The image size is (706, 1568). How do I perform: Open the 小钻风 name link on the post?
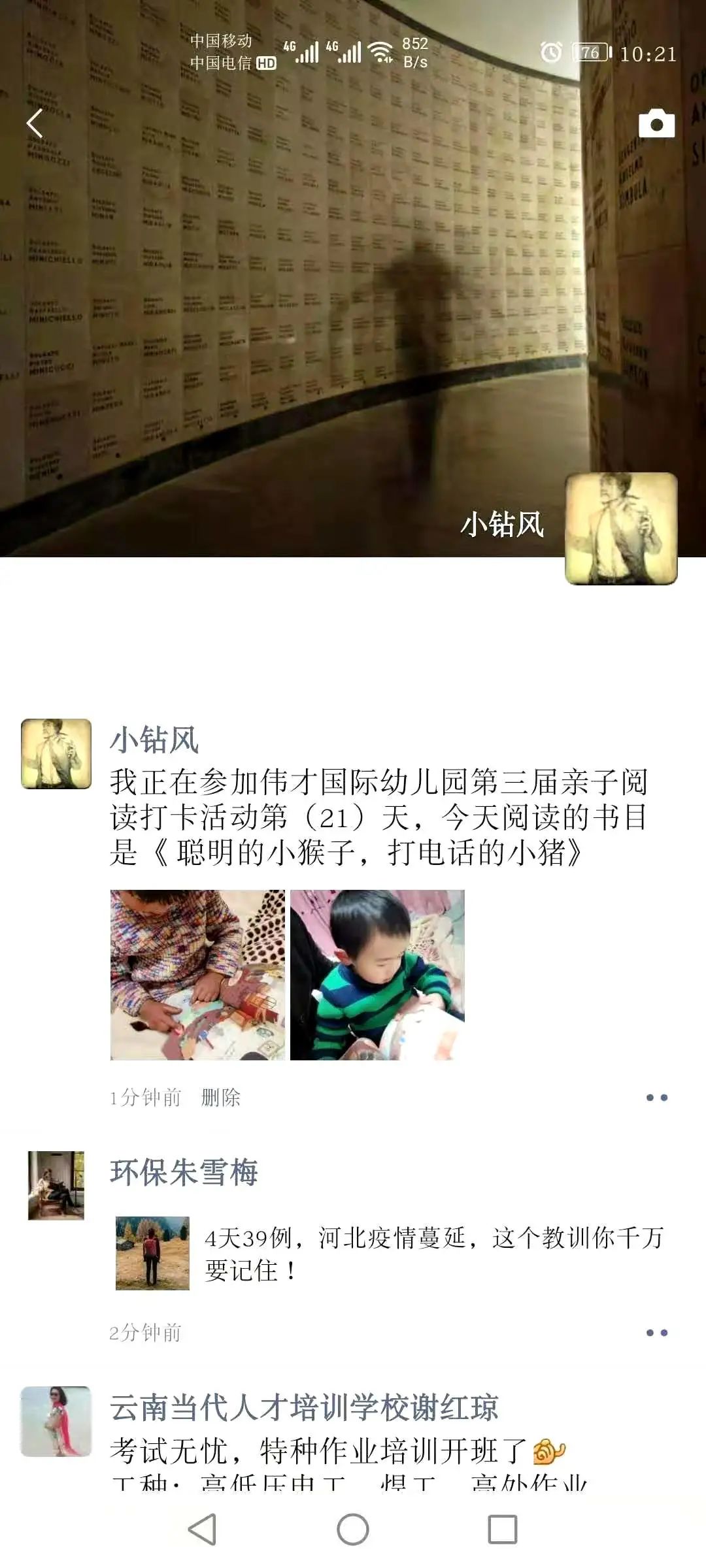pos(154,740)
